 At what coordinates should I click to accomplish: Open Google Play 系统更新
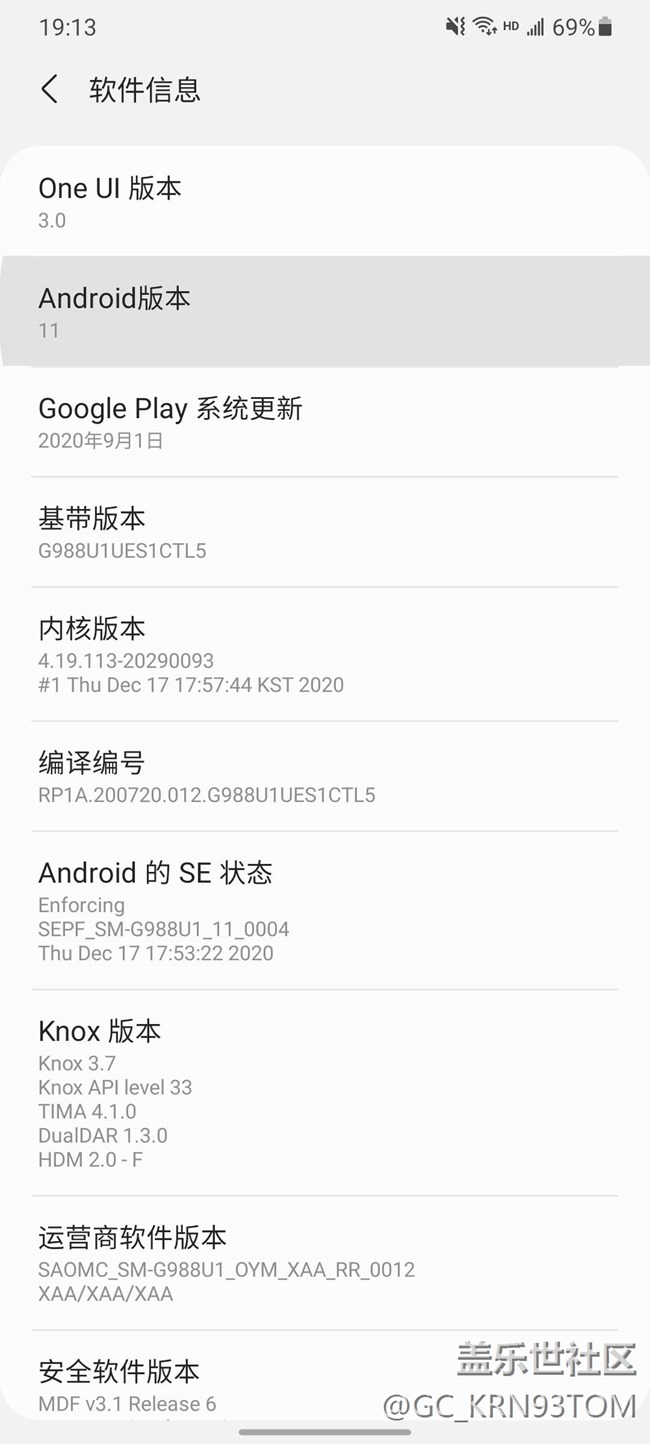click(324, 422)
